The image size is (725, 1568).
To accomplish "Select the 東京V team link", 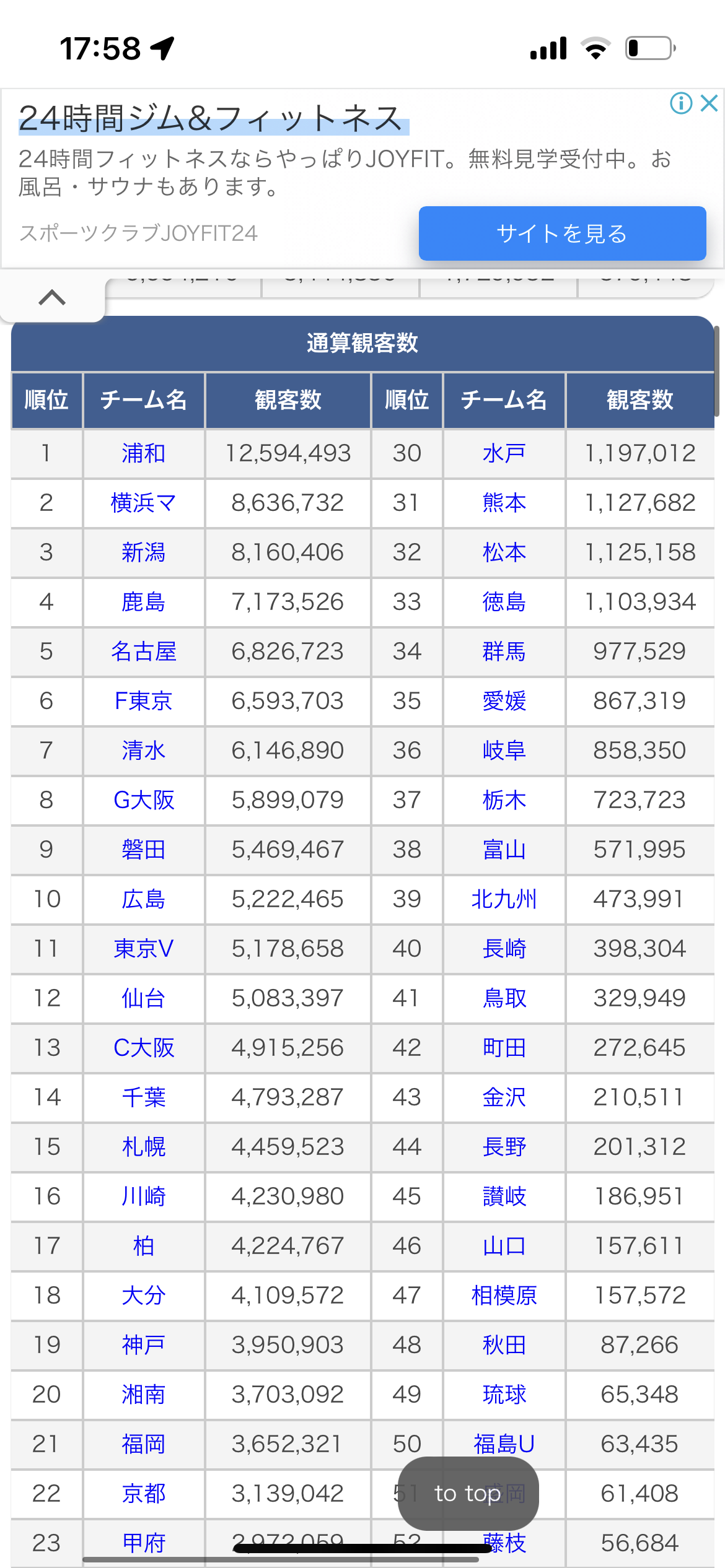I will click(144, 949).
